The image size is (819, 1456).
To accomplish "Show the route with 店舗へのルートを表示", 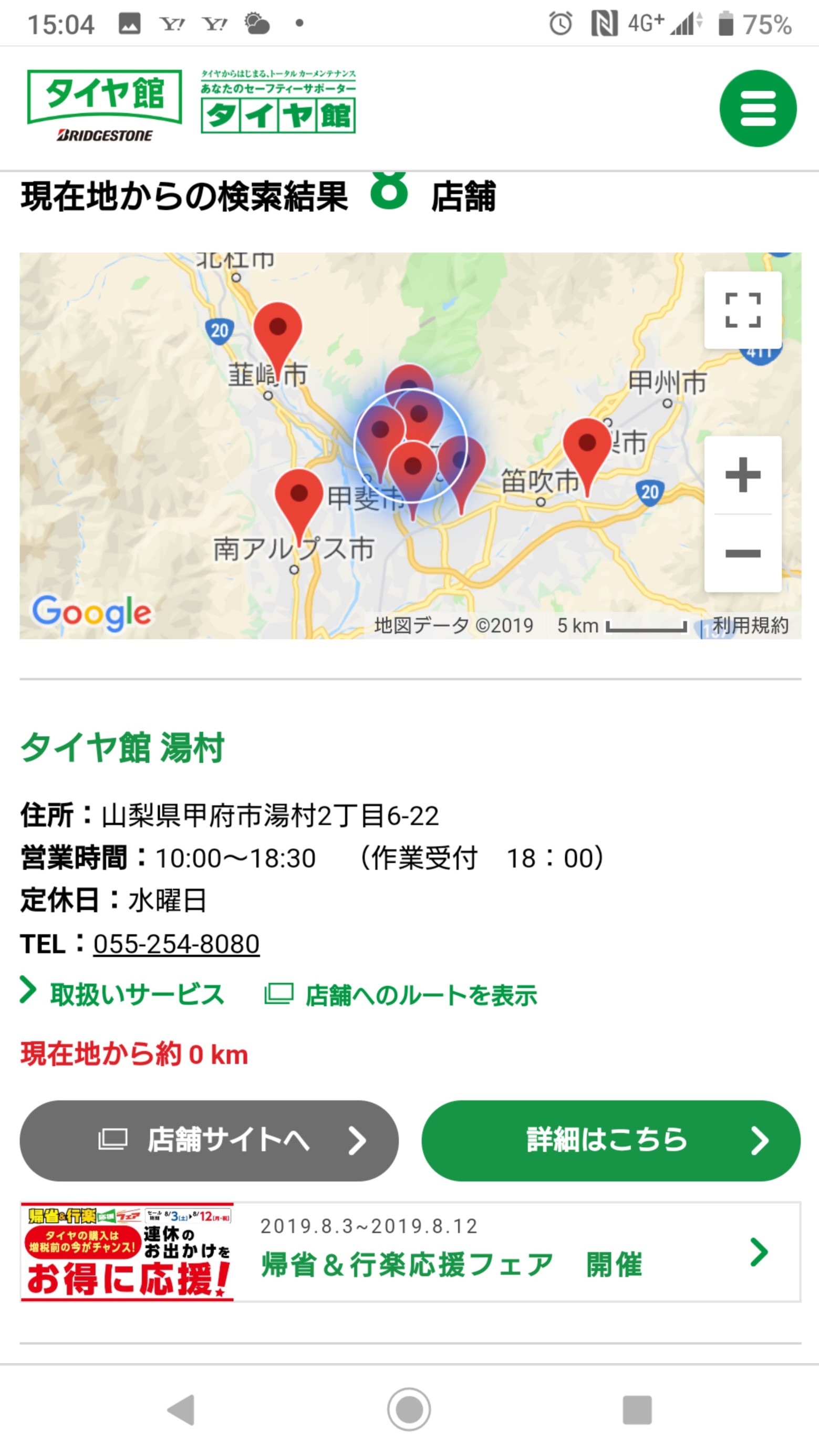I will tap(401, 995).
